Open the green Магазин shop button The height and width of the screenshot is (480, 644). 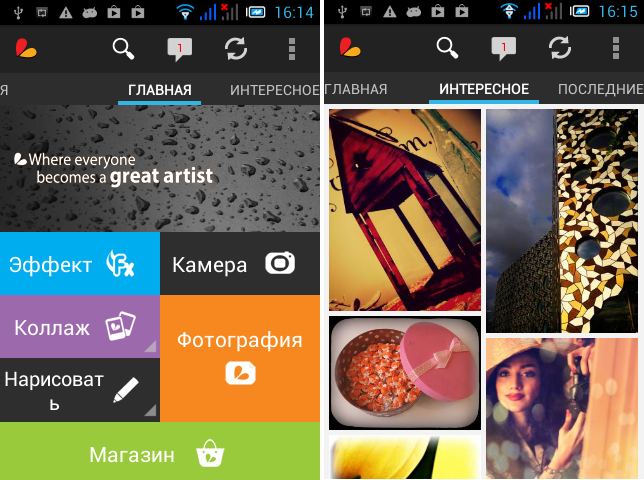pyautogui.click(x=160, y=454)
